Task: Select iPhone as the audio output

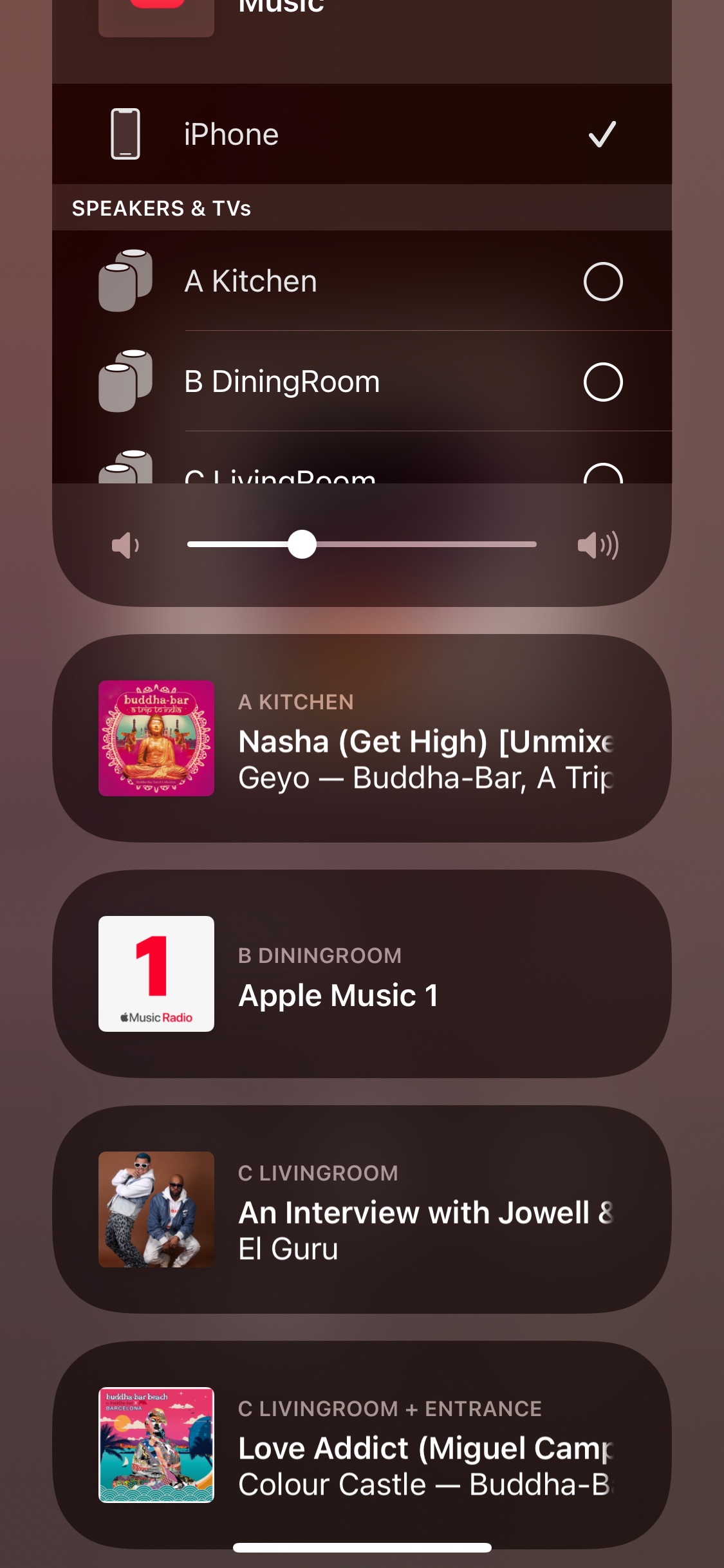Action: (360, 135)
